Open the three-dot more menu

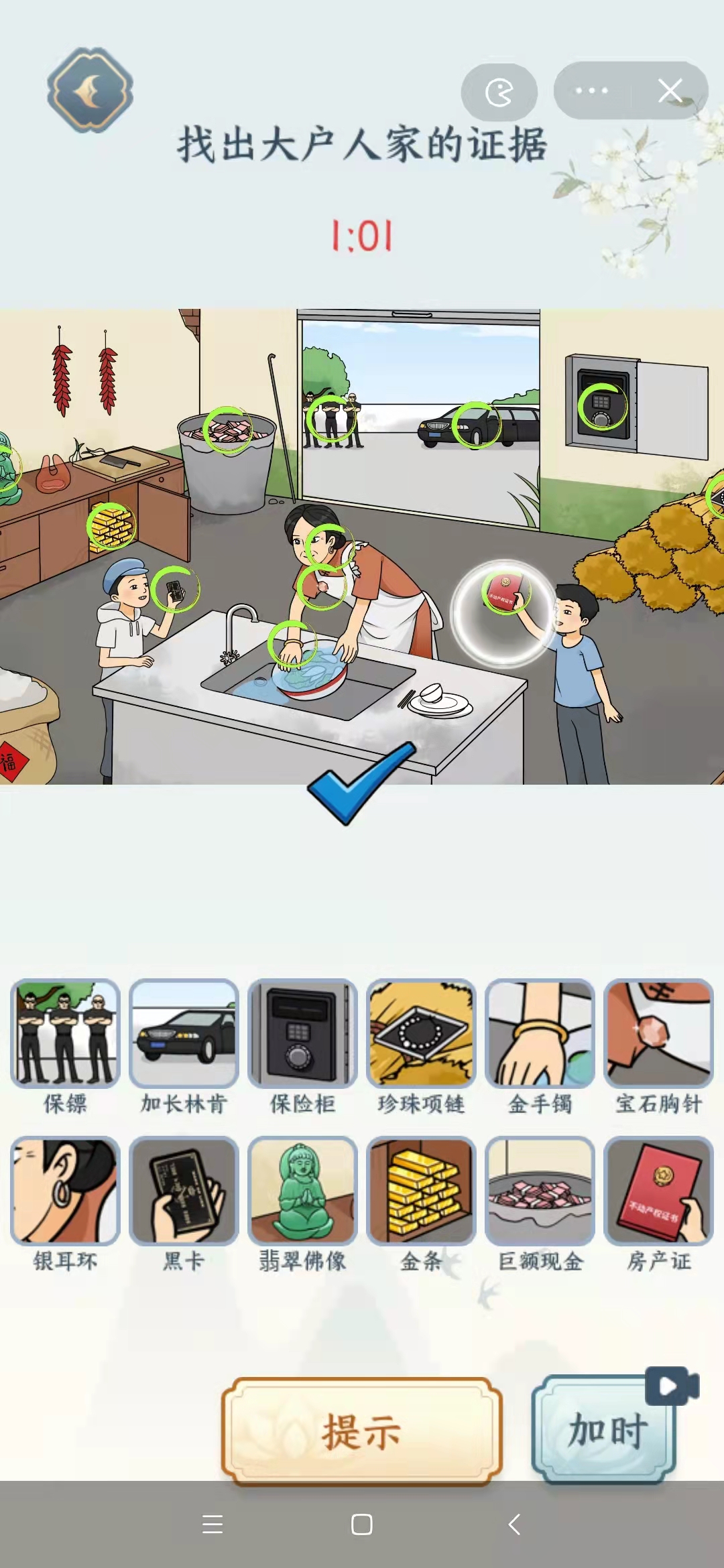coord(592,90)
